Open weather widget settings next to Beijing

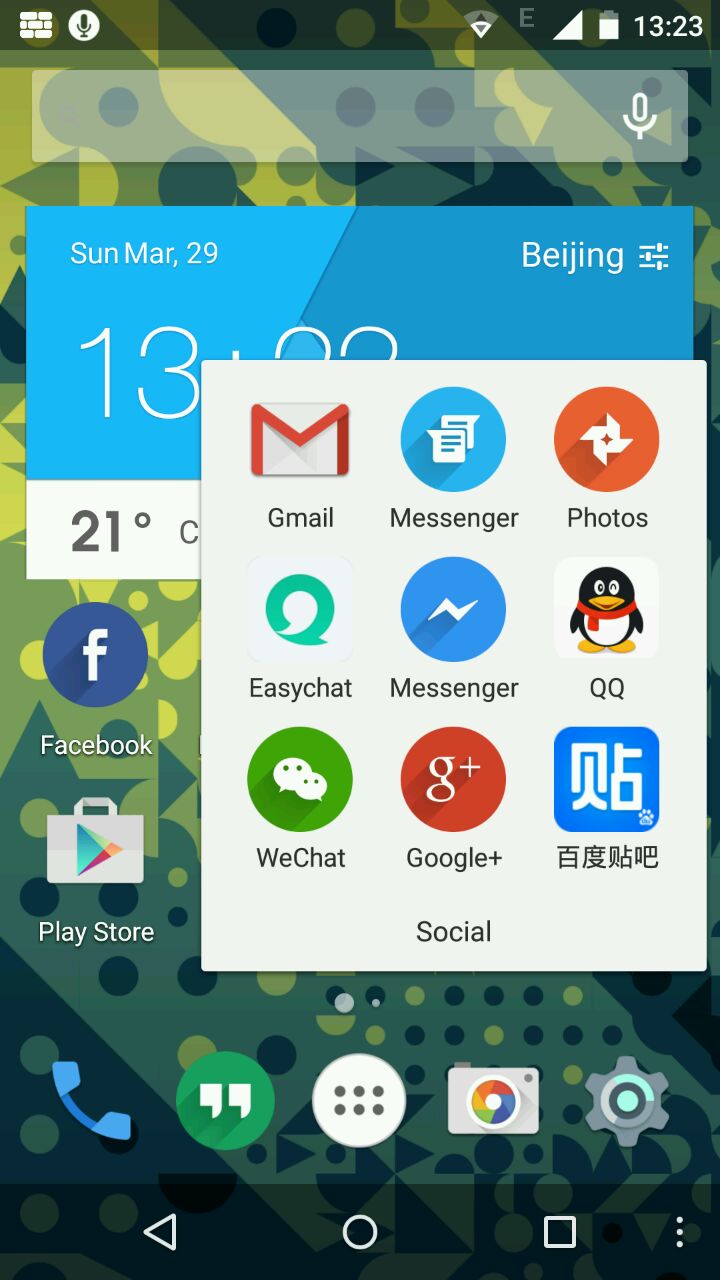654,256
